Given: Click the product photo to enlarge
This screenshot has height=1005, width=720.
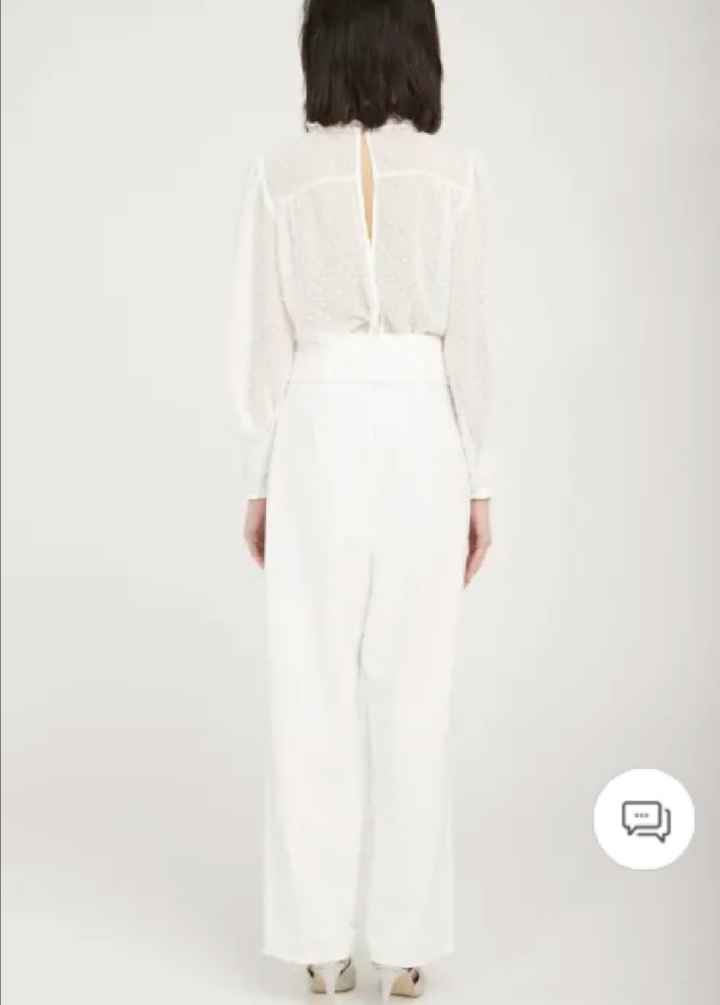Looking at the screenshot, I should [360, 500].
